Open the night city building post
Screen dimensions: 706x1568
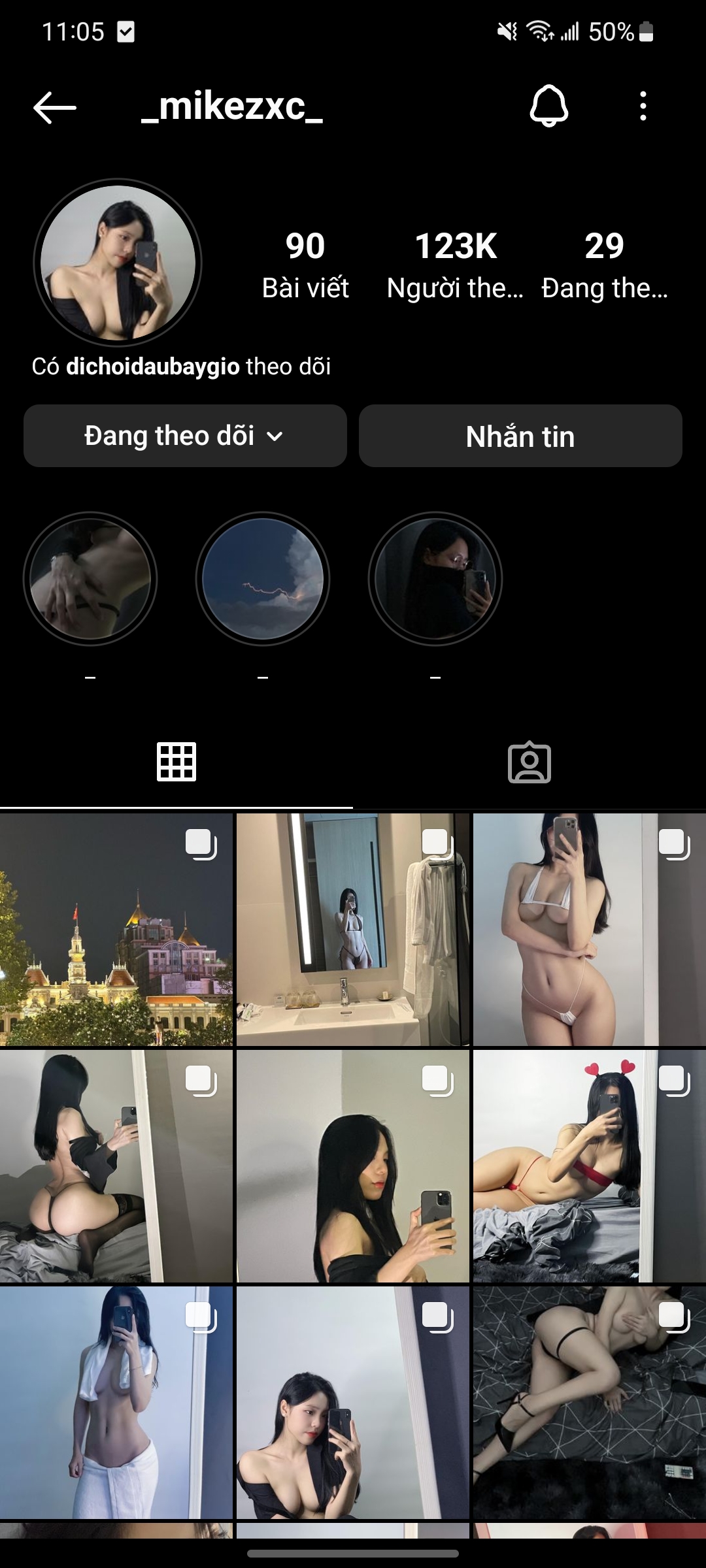click(x=116, y=929)
